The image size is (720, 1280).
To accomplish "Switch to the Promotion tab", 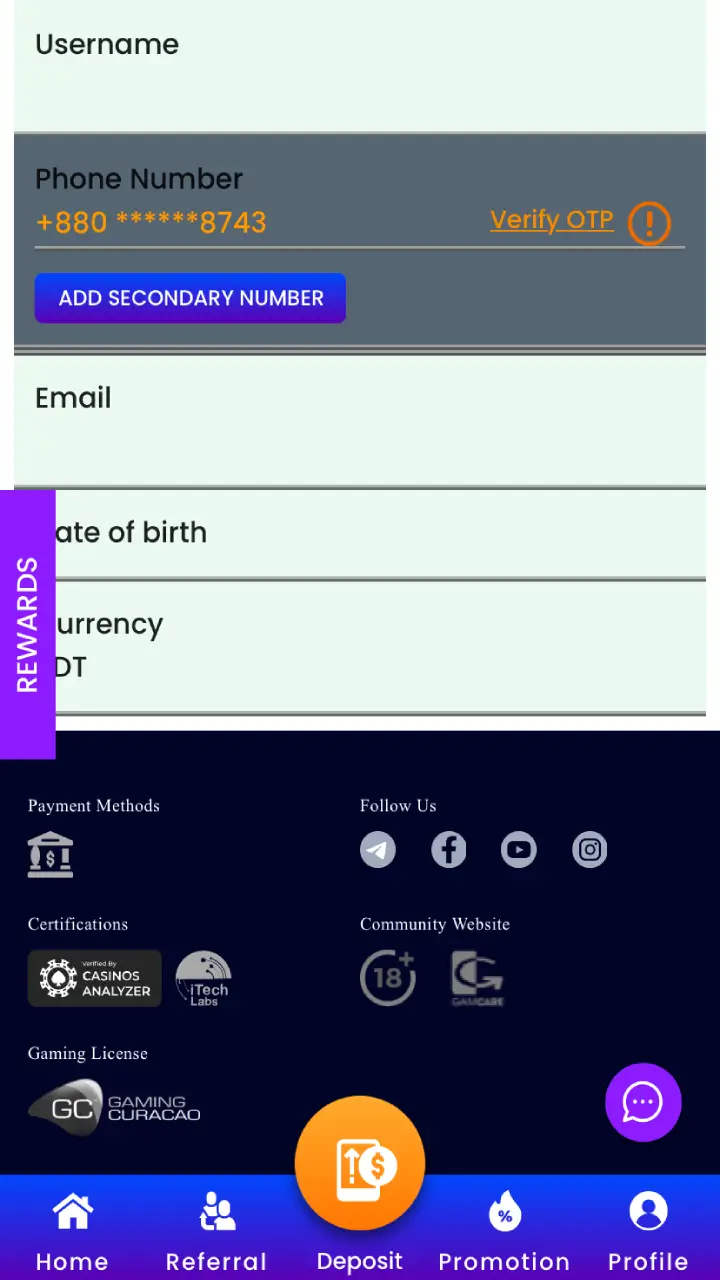I will click(x=504, y=1231).
